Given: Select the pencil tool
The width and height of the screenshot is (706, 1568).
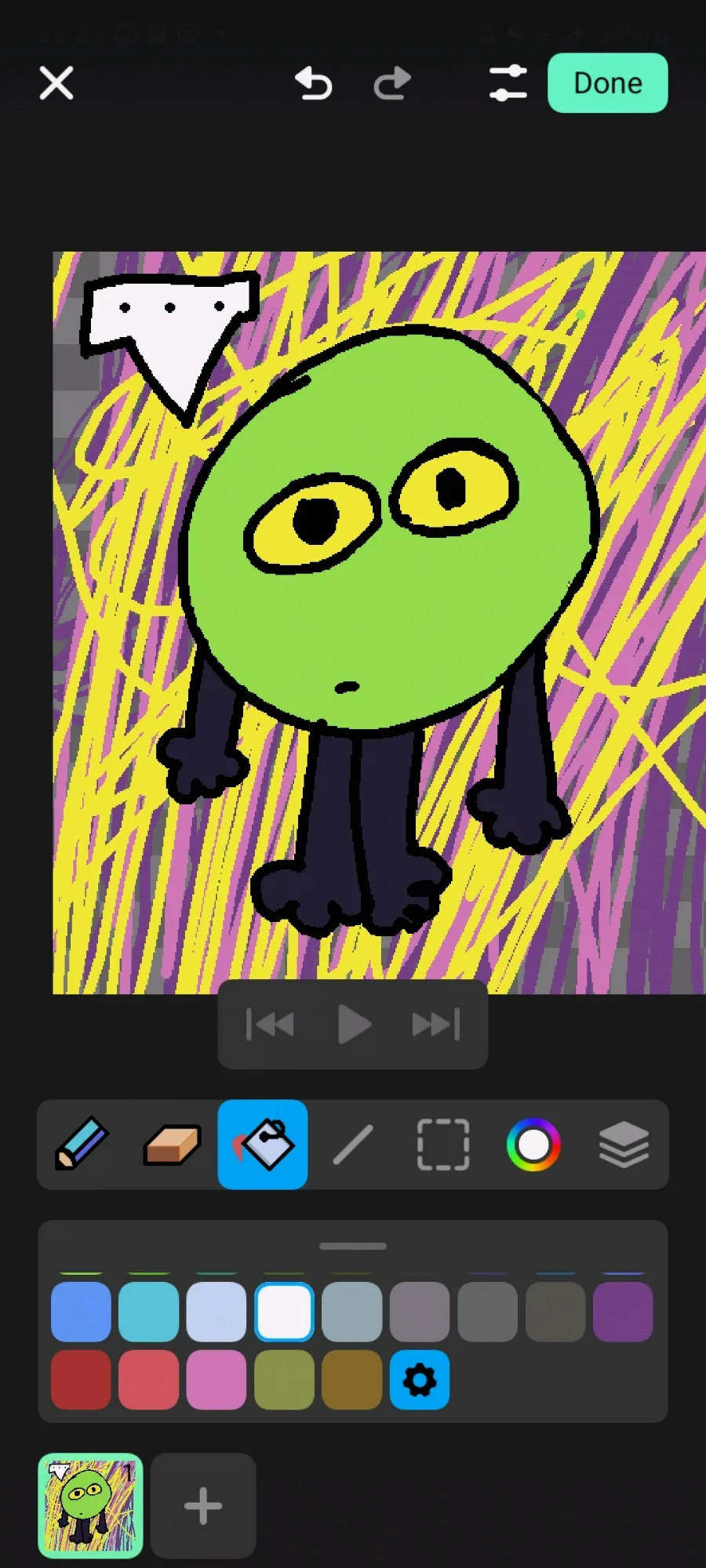Looking at the screenshot, I should pos(82,1145).
